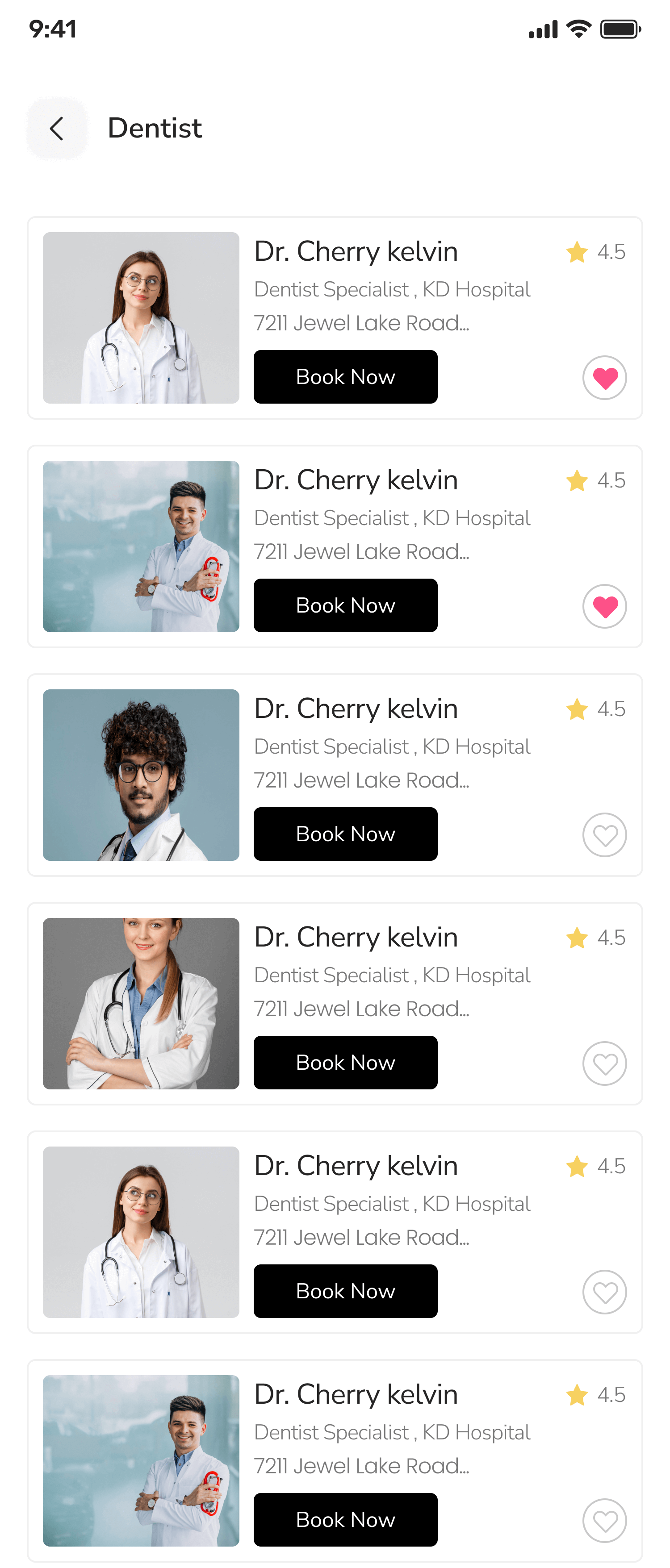
Task: Remove the like from the favorited male doctor
Action: (x=604, y=607)
